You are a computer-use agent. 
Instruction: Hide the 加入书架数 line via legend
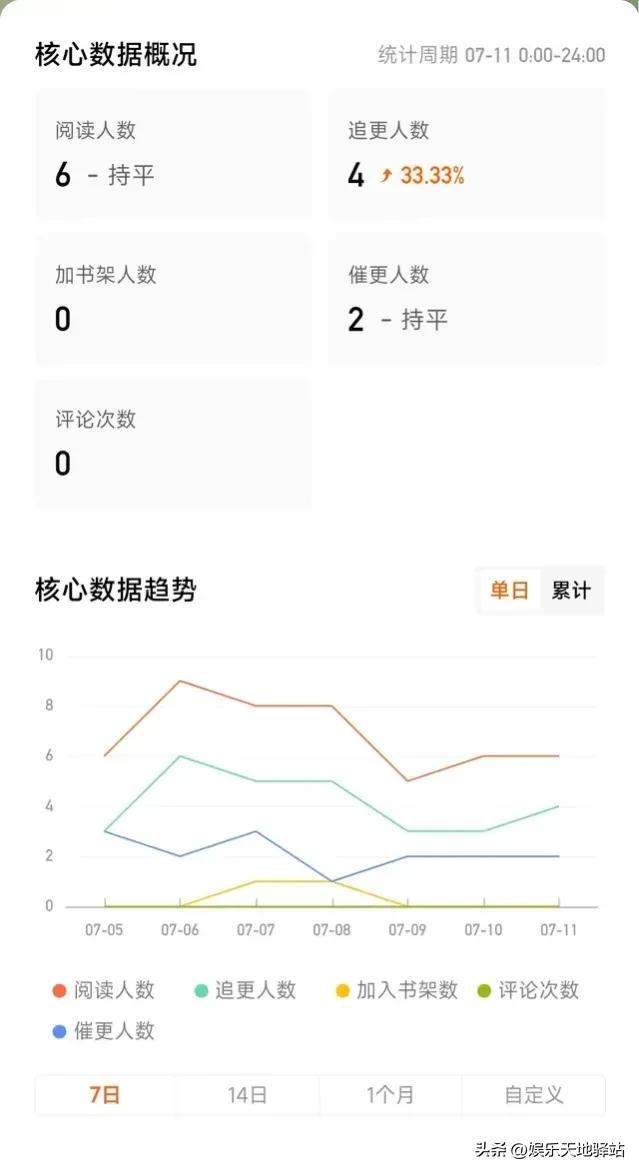click(396, 990)
